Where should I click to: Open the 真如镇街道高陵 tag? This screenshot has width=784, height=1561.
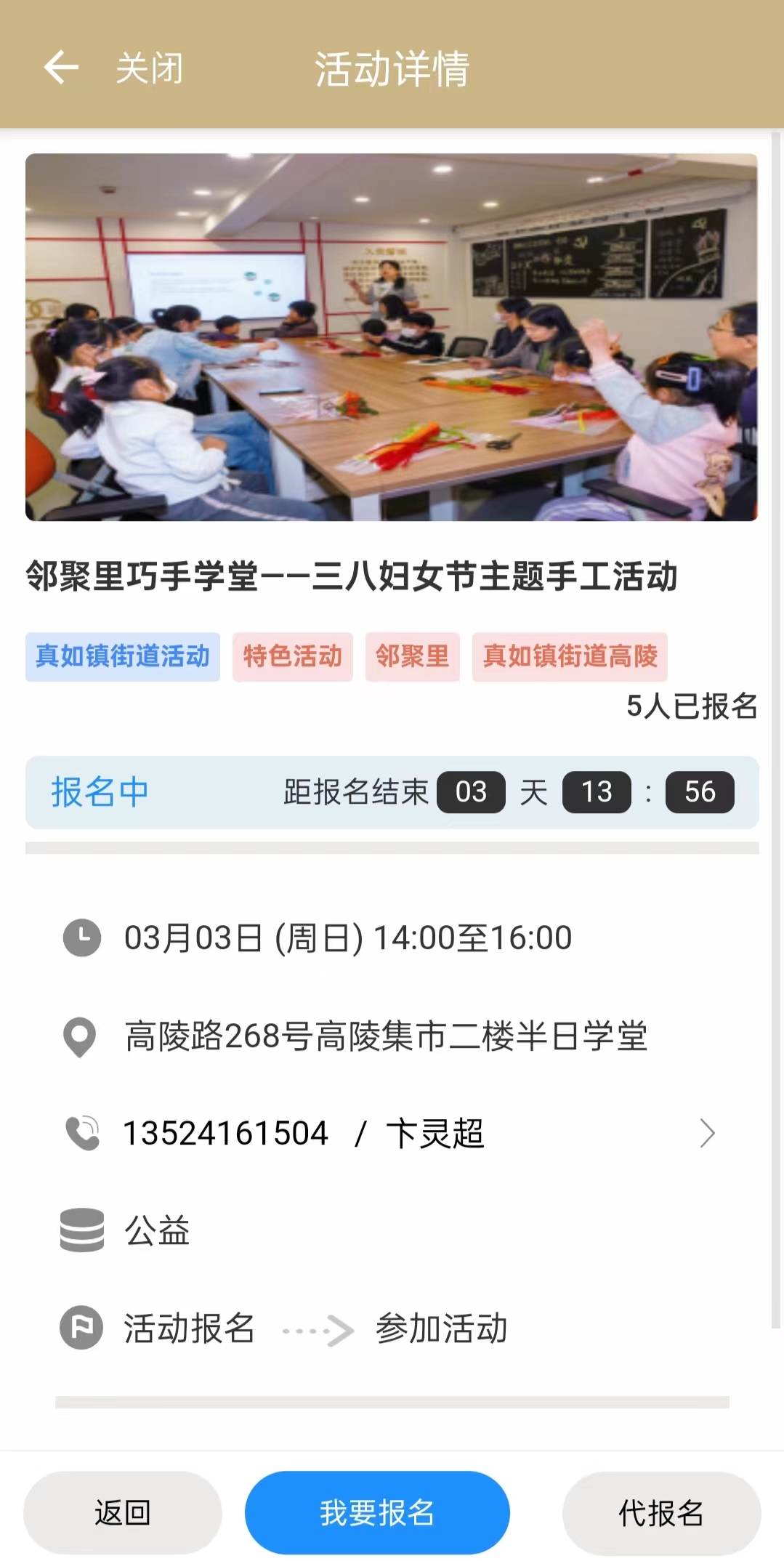[570, 656]
